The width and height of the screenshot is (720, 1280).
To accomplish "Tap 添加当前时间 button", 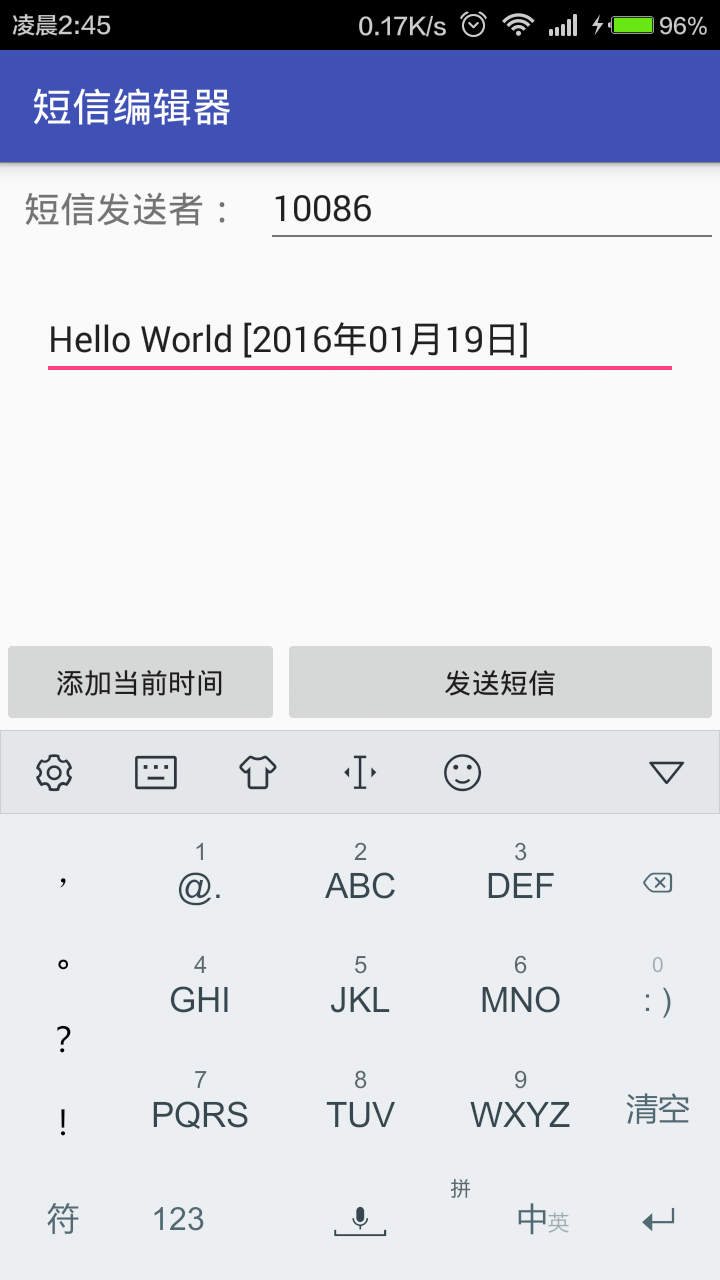I will pyautogui.click(x=140, y=683).
